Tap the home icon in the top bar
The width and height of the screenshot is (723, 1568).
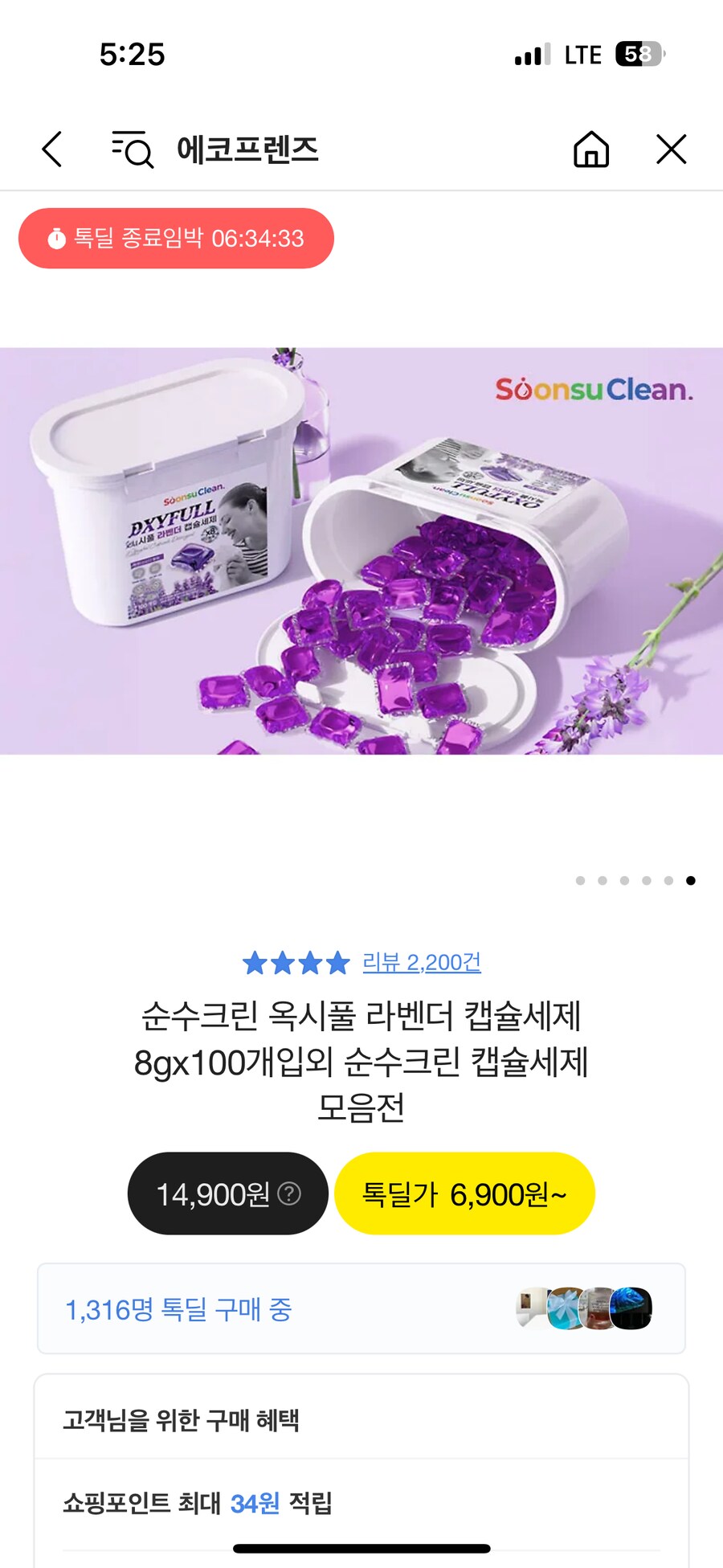click(591, 149)
